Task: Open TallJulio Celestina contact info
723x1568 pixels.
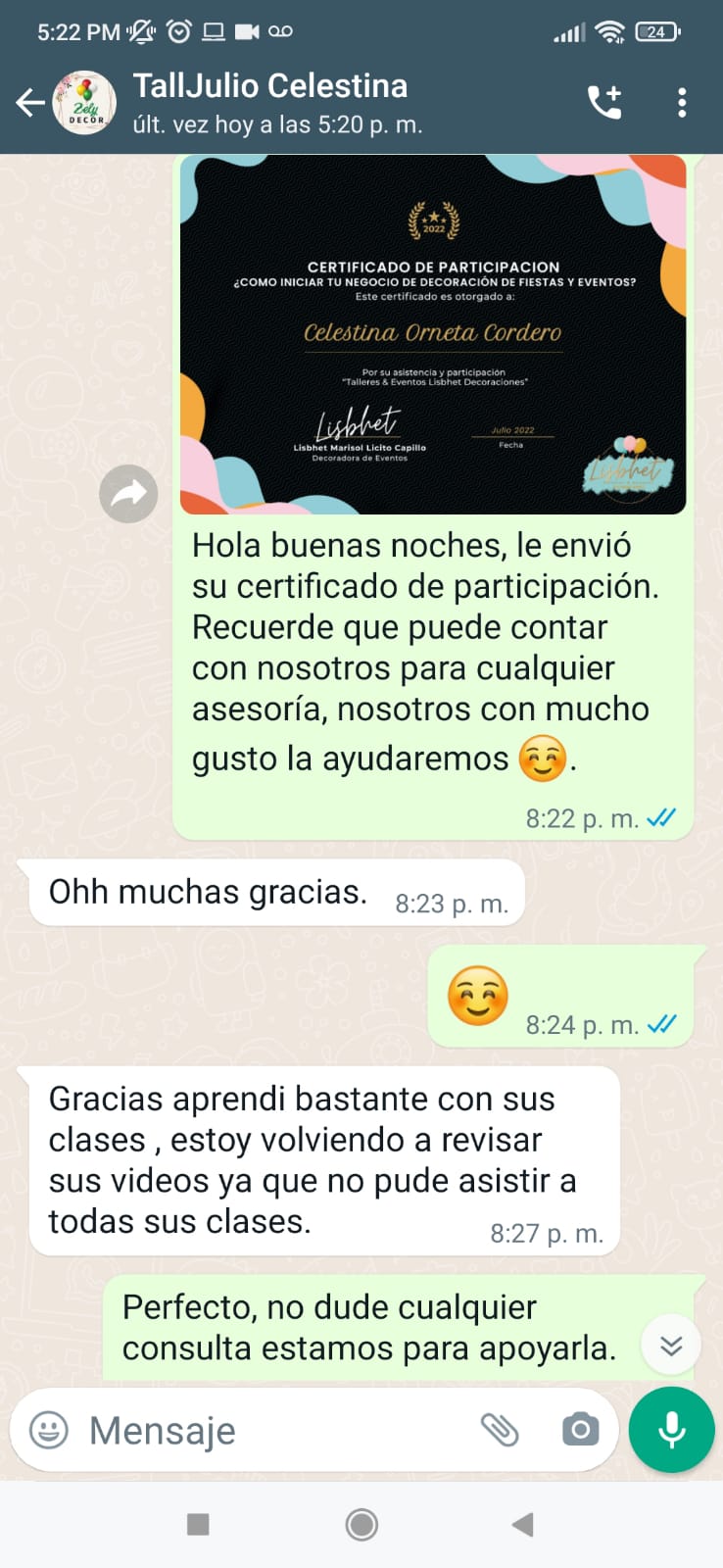Action: 269,102
